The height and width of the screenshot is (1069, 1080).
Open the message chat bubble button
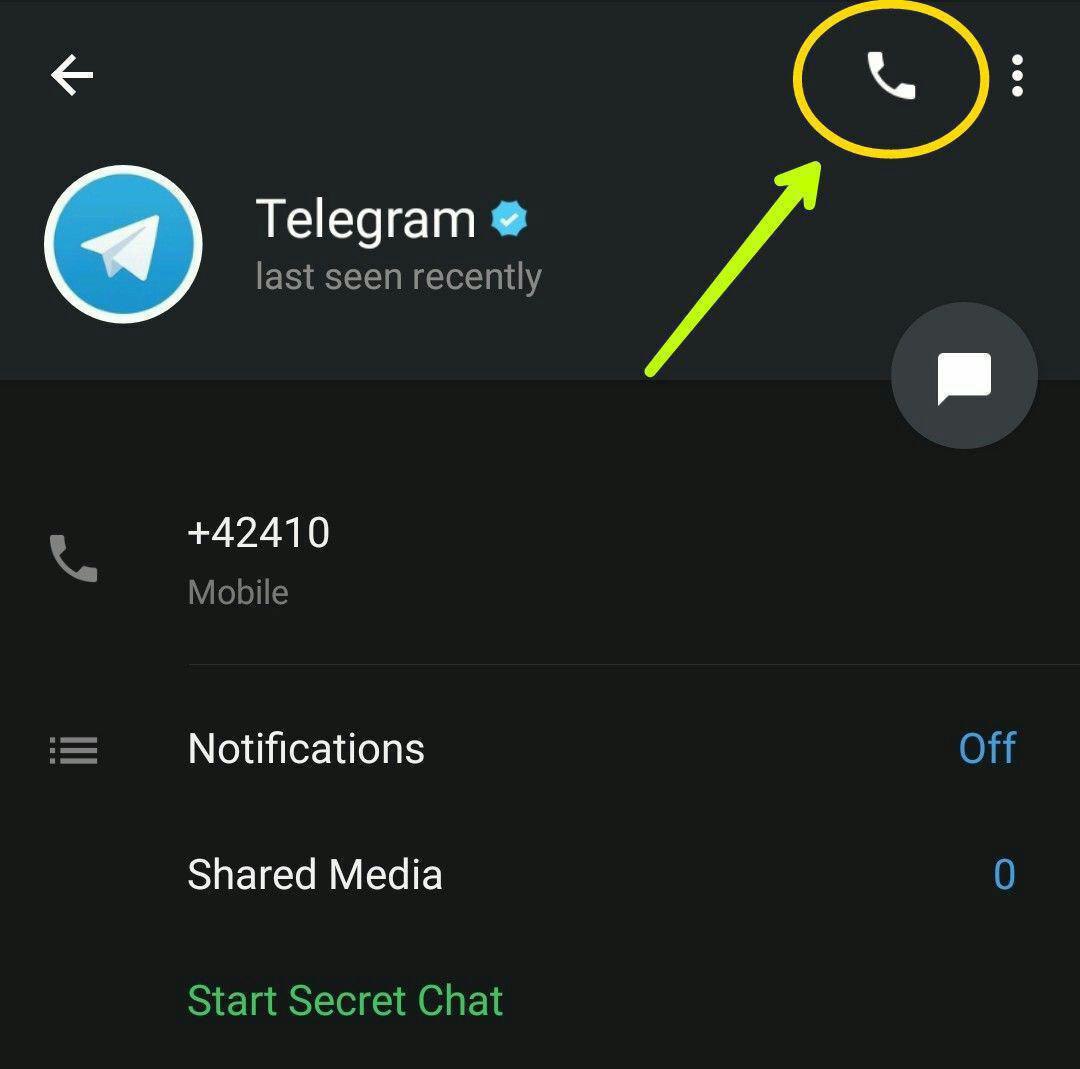click(x=964, y=377)
